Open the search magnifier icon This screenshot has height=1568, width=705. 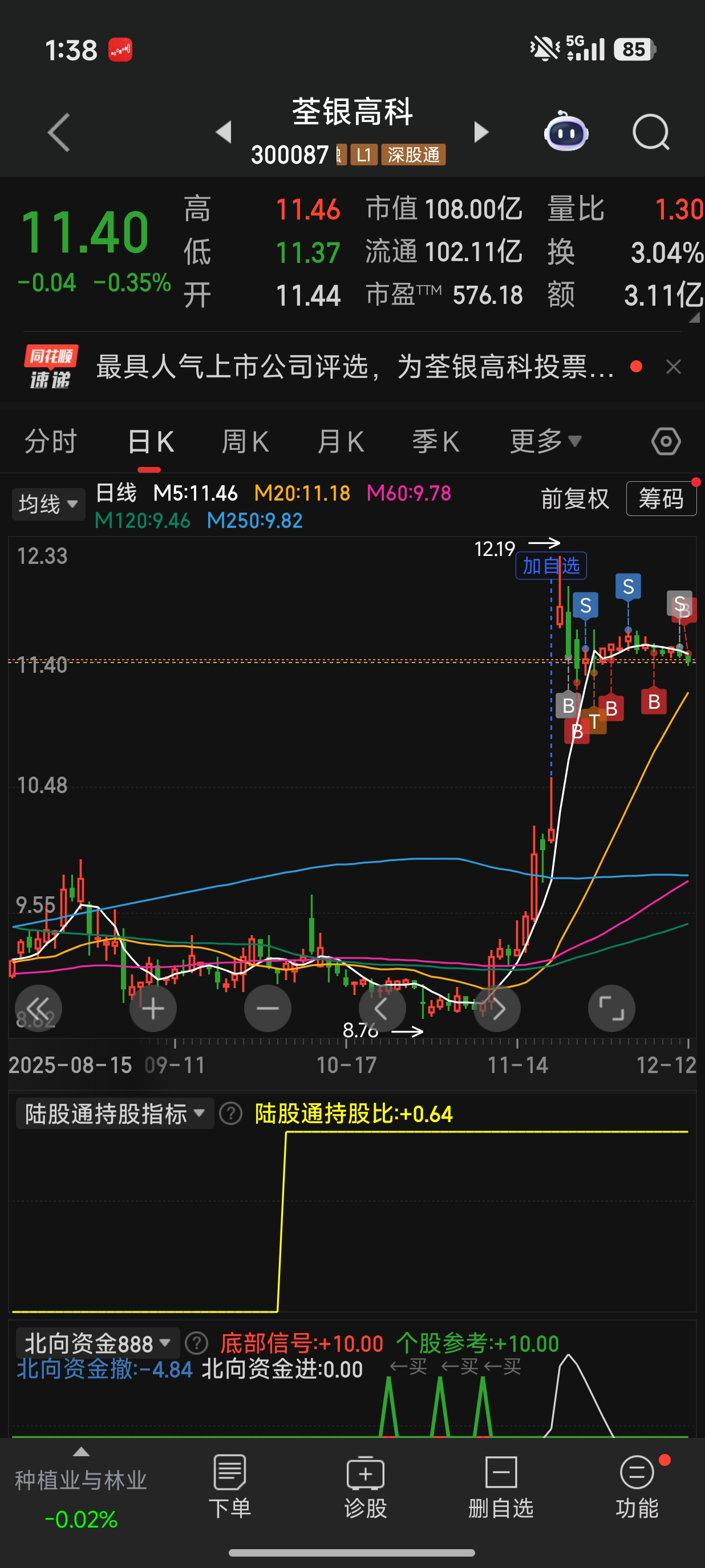(650, 132)
